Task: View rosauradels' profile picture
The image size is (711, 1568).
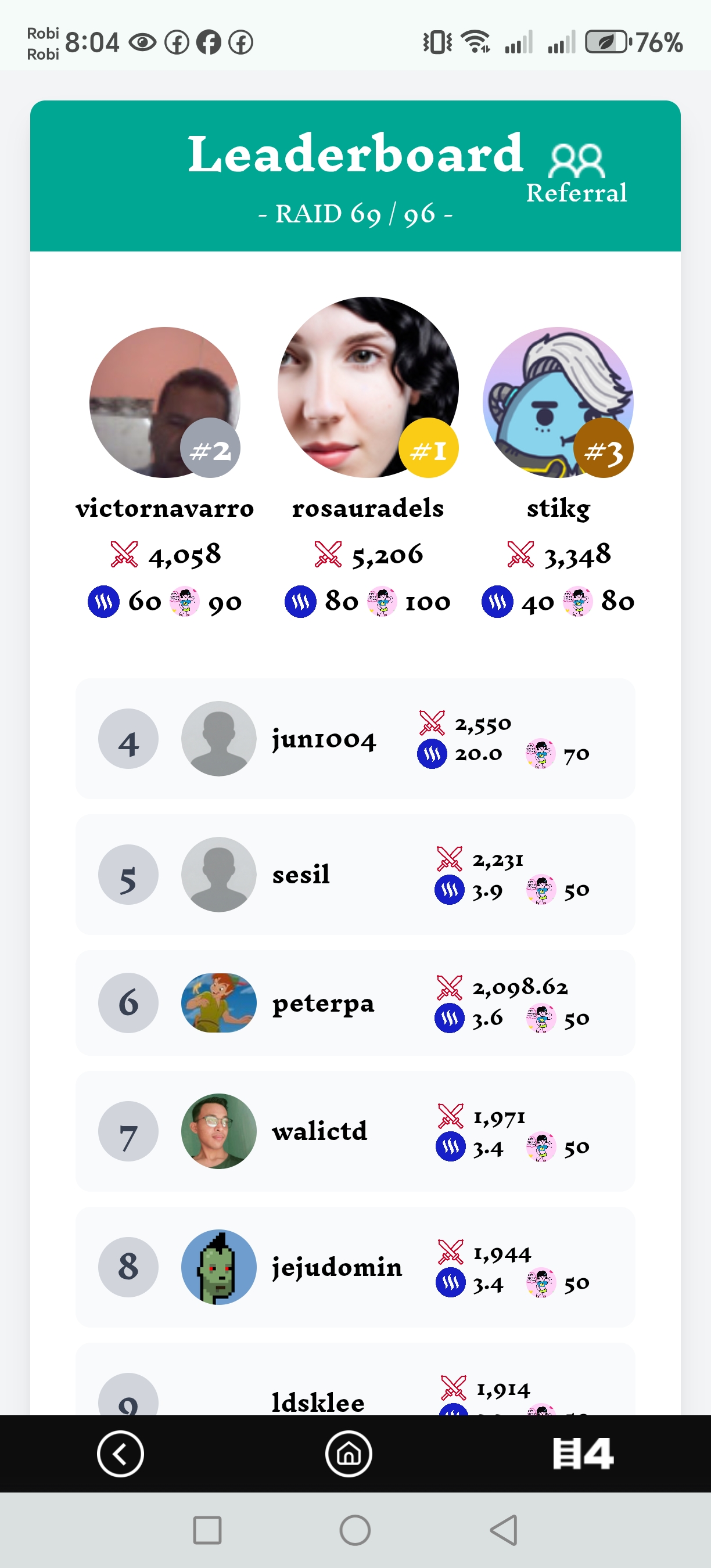Action: pos(367,387)
